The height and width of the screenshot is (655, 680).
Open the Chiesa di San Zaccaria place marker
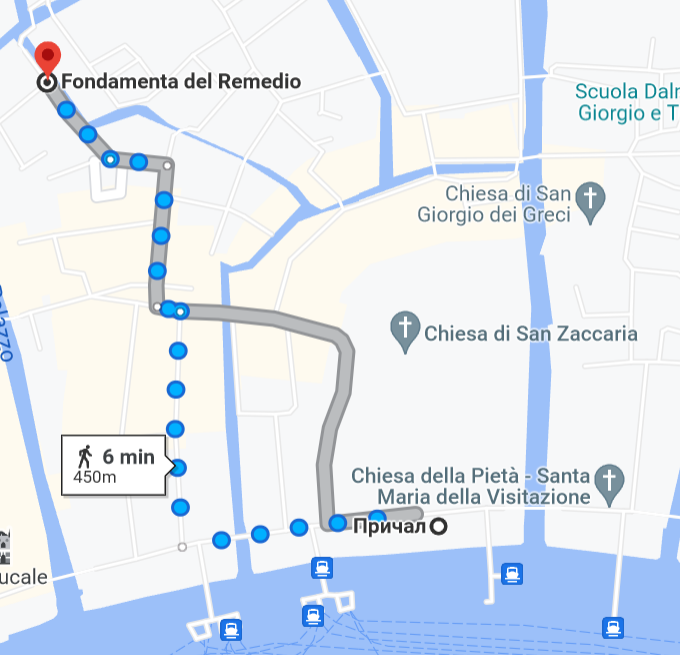pyautogui.click(x=405, y=333)
